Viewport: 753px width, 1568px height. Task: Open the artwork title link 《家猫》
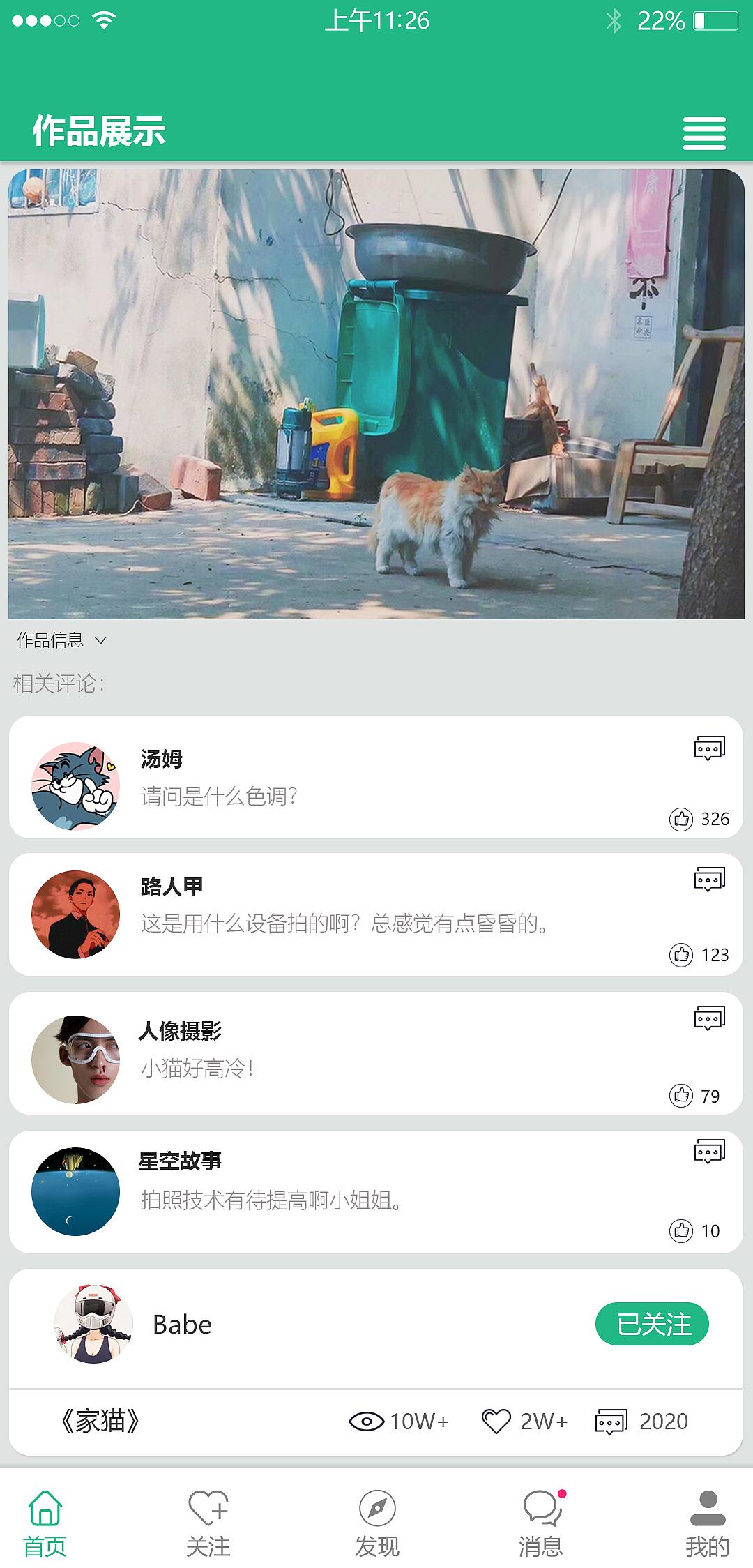coord(100,1421)
